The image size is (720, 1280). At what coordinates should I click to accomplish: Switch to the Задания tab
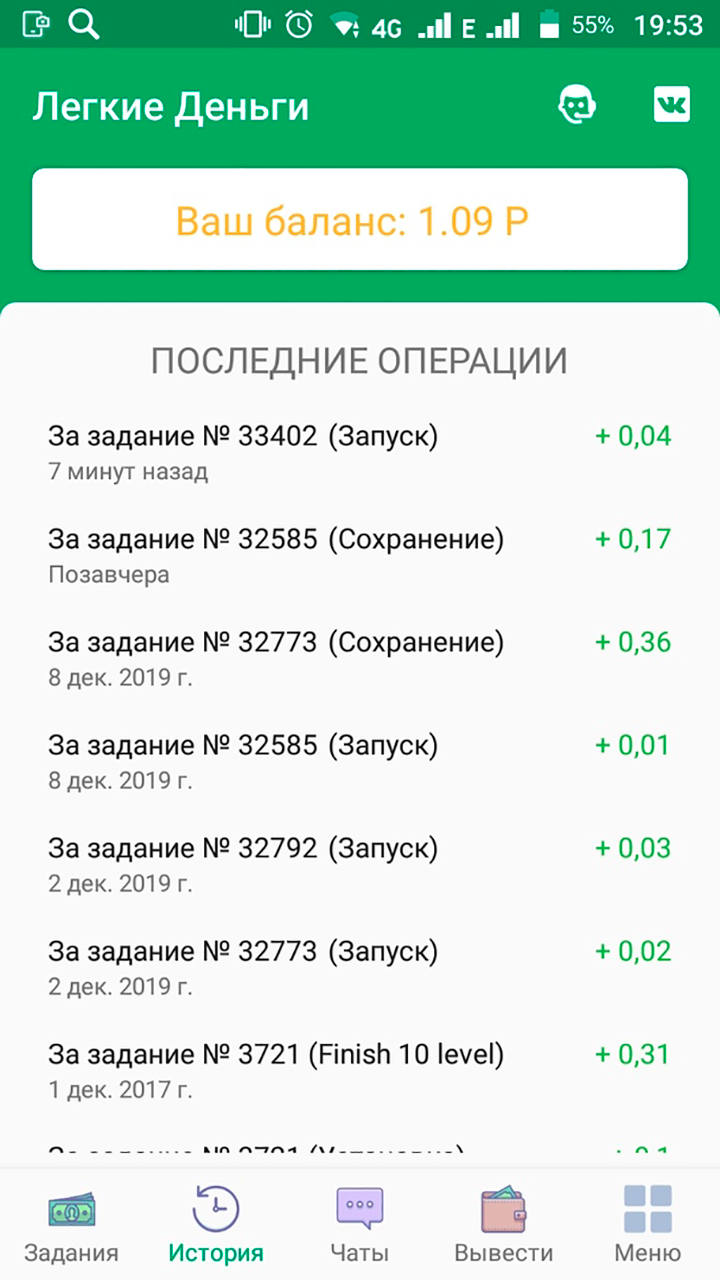pos(72,1225)
